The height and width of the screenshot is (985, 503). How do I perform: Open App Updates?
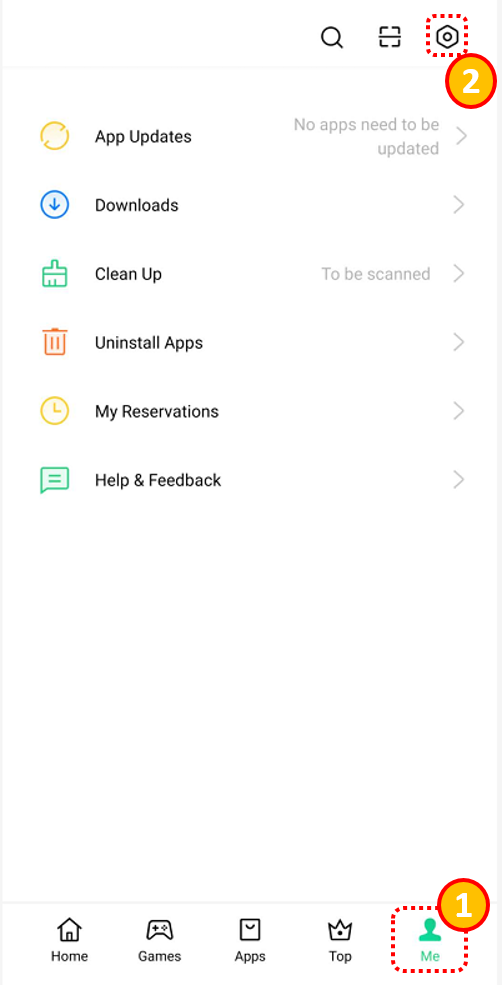(x=251, y=136)
